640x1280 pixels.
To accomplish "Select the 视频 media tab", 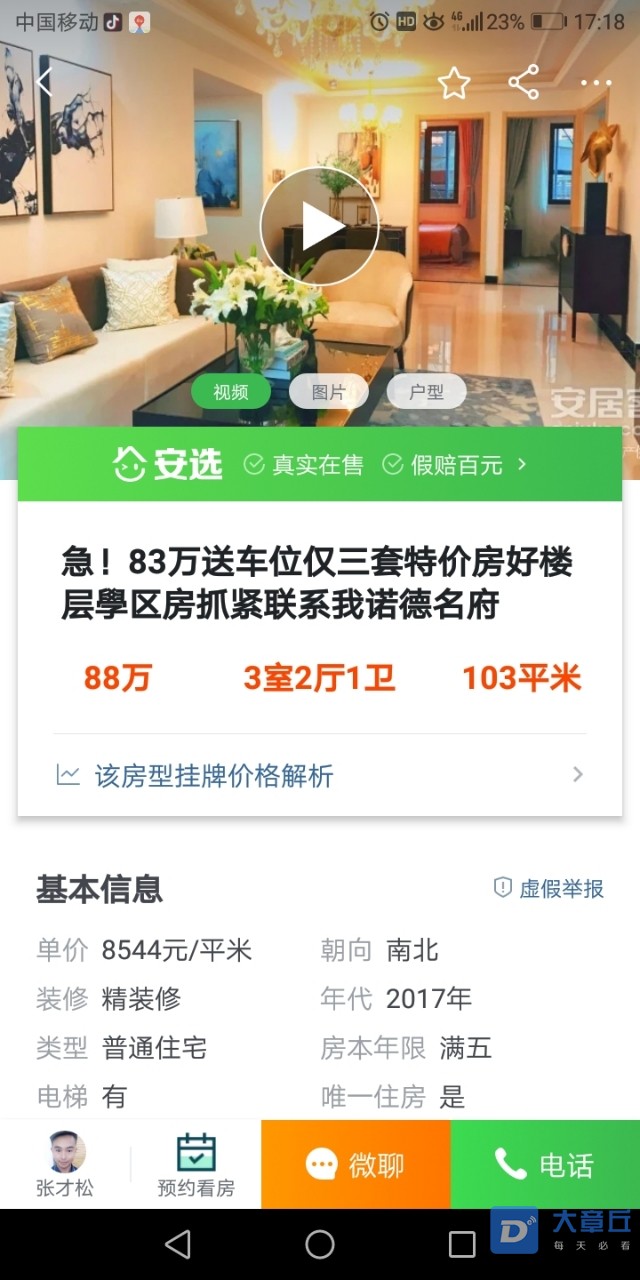I will click(x=231, y=392).
